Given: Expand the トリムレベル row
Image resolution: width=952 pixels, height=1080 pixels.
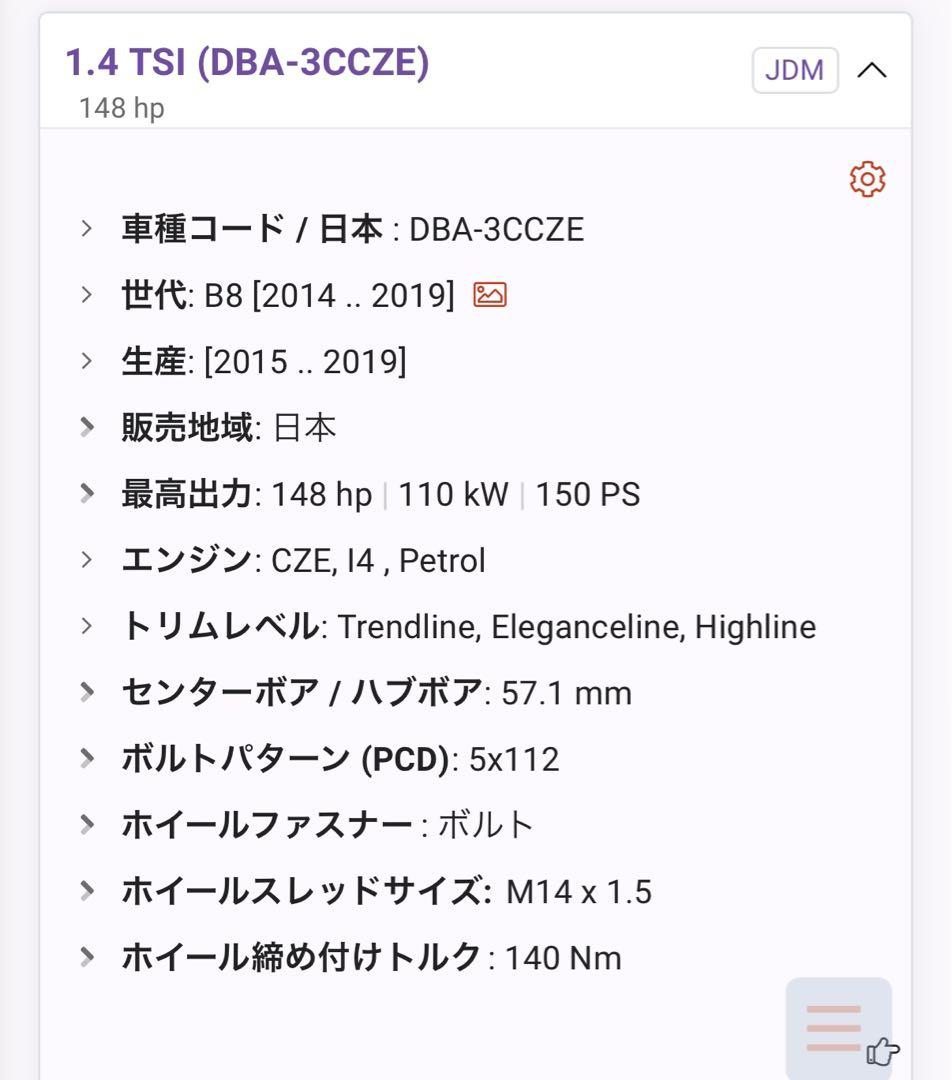Looking at the screenshot, I should (84, 626).
